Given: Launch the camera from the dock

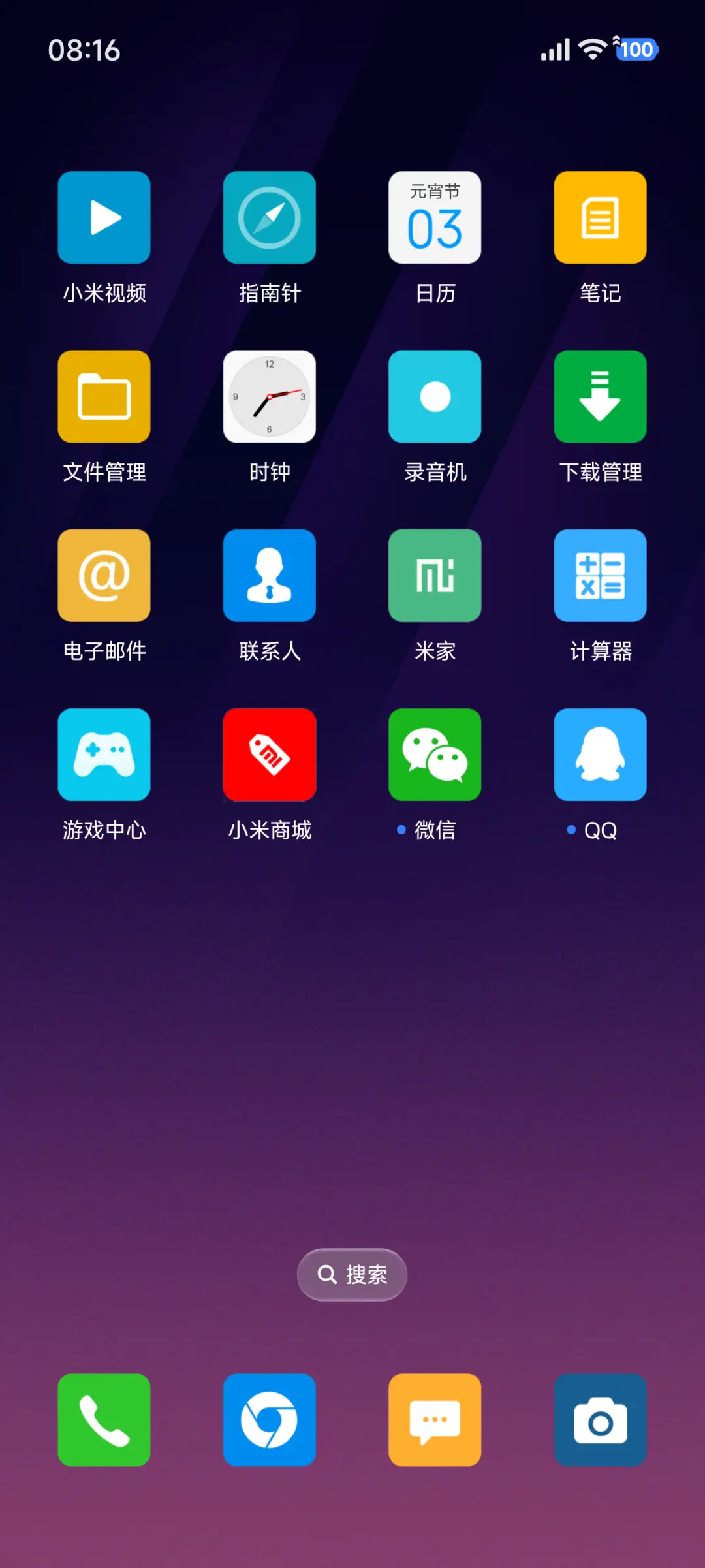Looking at the screenshot, I should coord(600,1421).
